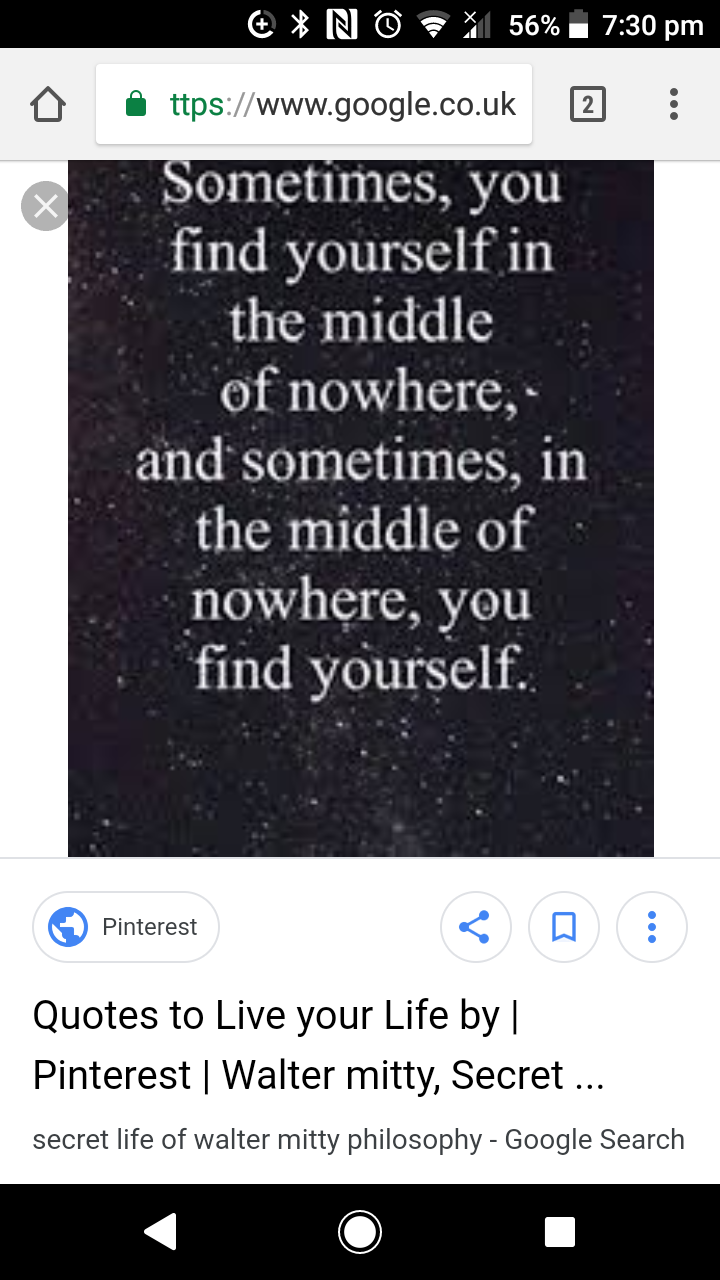Tap the URL address bar

click(314, 104)
